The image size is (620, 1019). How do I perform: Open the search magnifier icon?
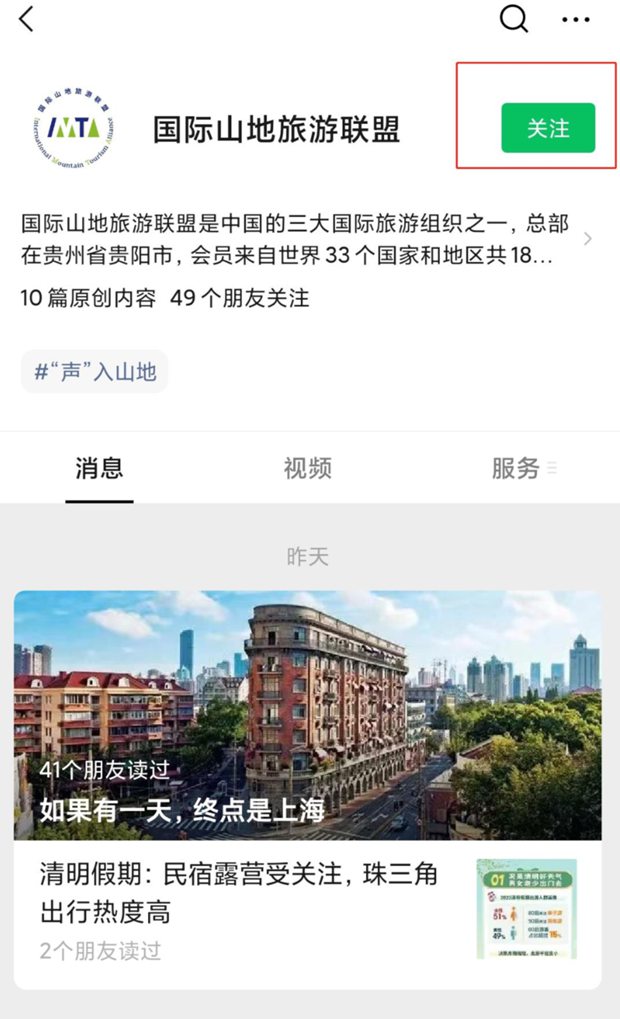513,18
